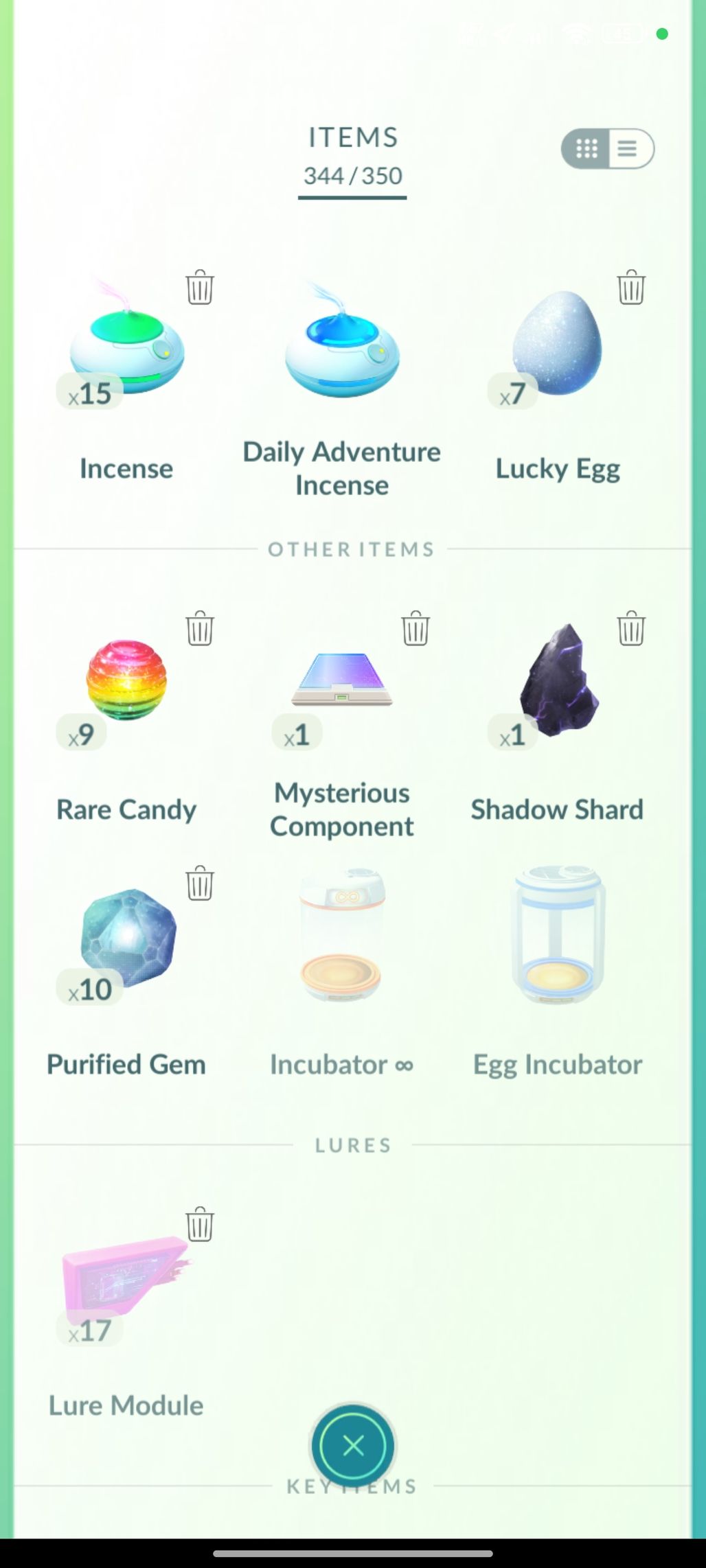
Task: Discard Purified Gem using its trash icon
Action: tap(200, 883)
